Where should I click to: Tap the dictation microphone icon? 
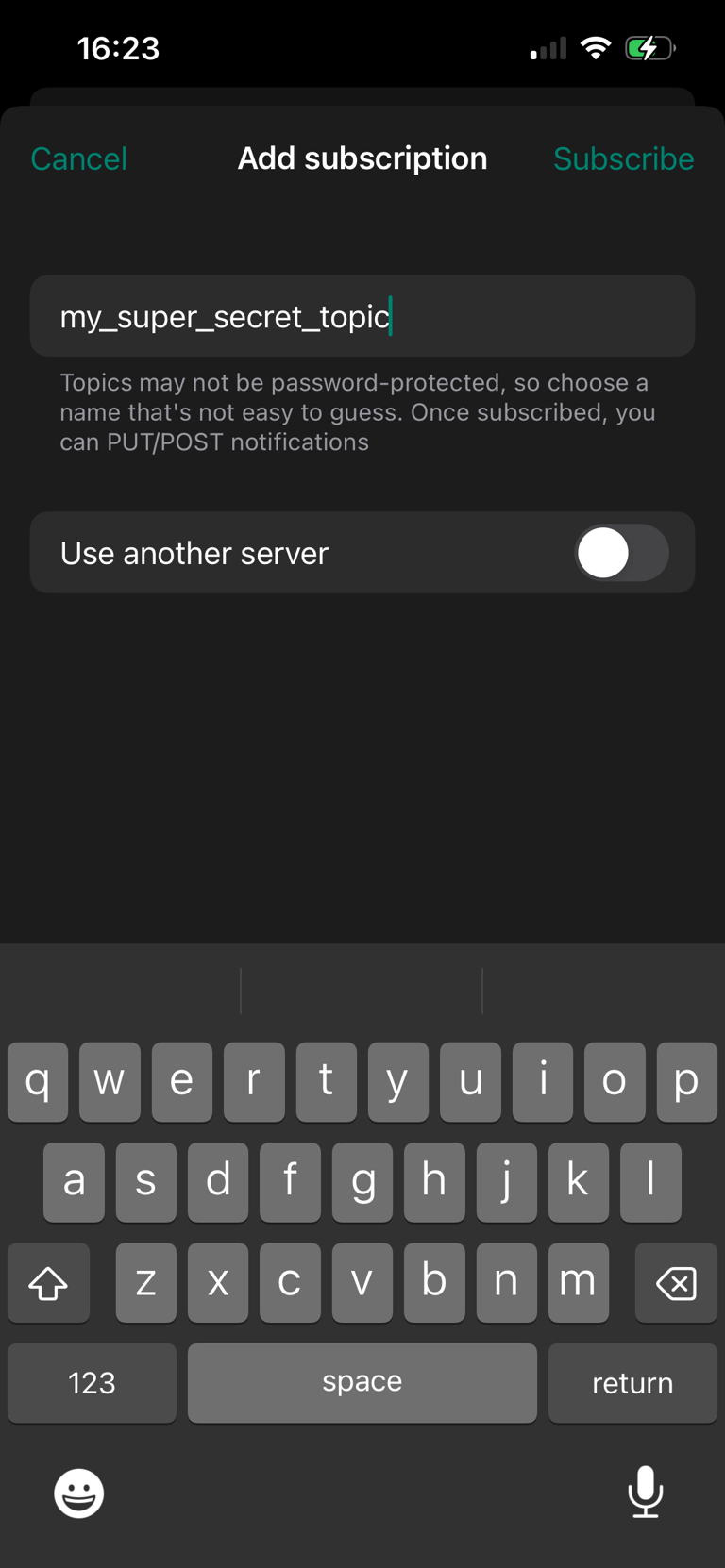[x=646, y=1493]
